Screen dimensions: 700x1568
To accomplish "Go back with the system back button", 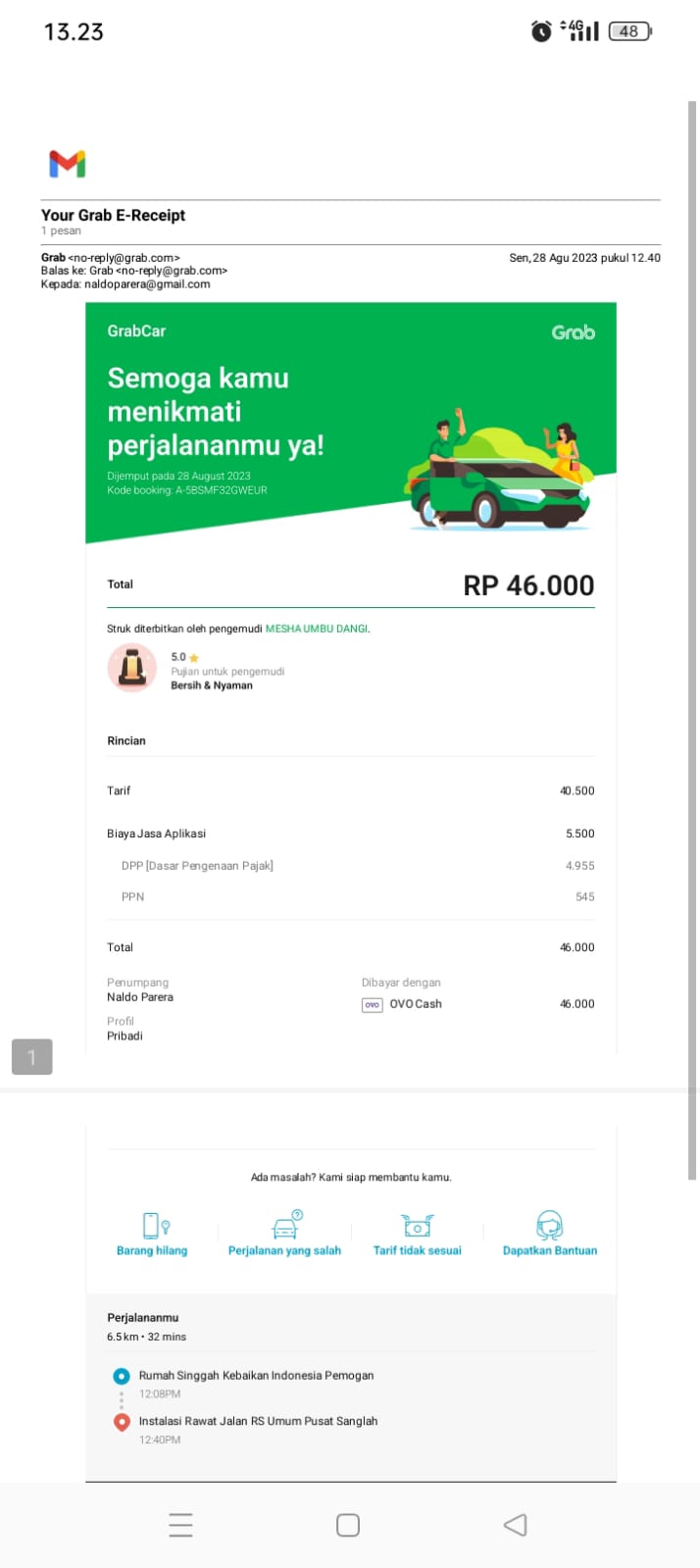I will pyautogui.click(x=515, y=1524).
